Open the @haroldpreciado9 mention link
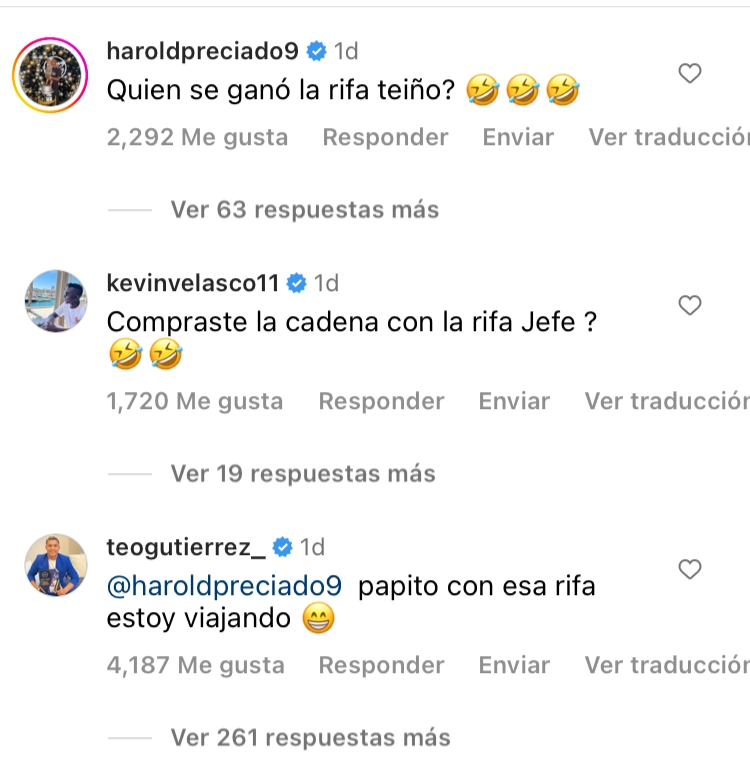 tap(225, 586)
